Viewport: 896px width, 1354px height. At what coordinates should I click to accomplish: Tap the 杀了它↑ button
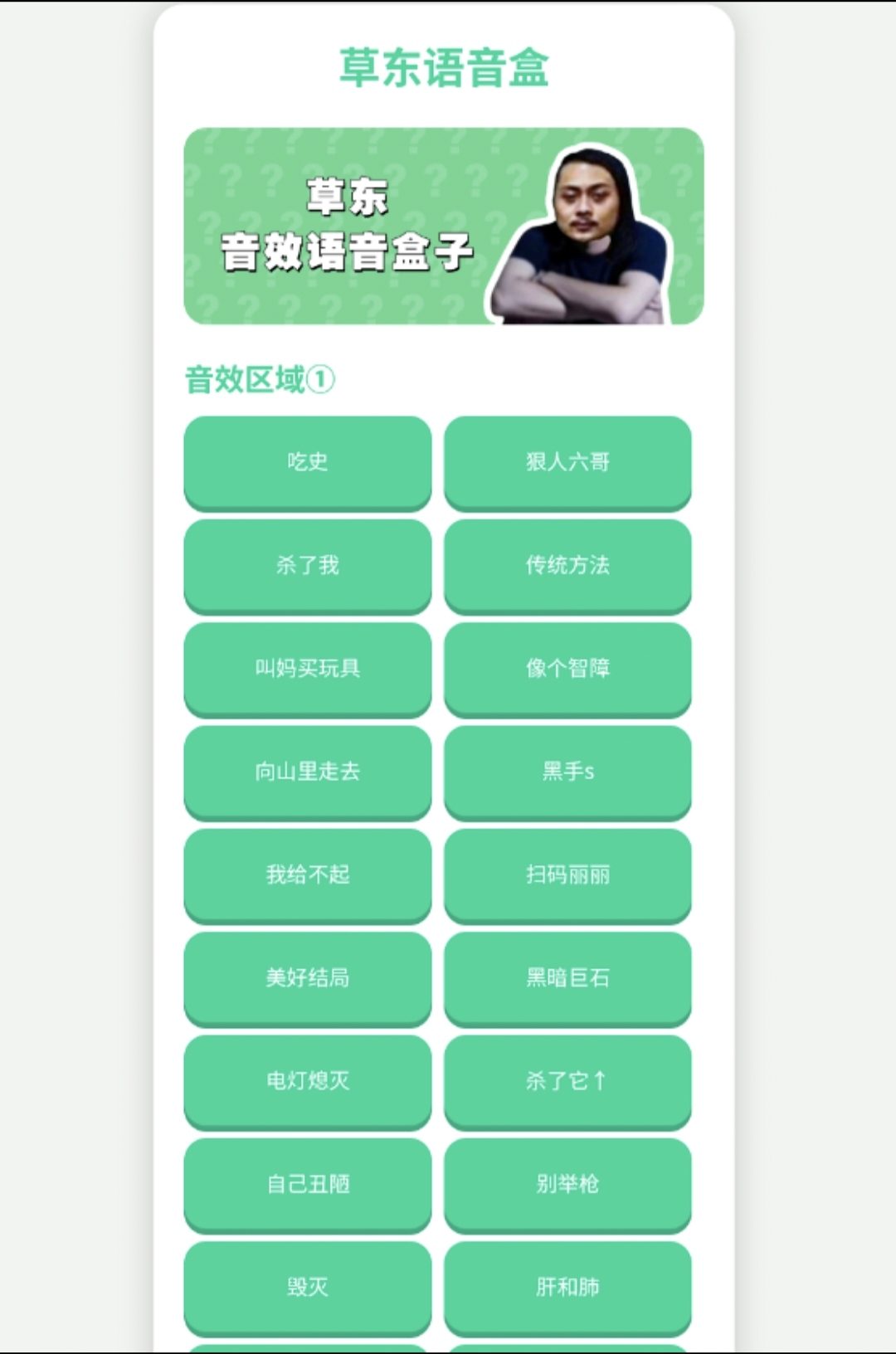pos(567,1080)
